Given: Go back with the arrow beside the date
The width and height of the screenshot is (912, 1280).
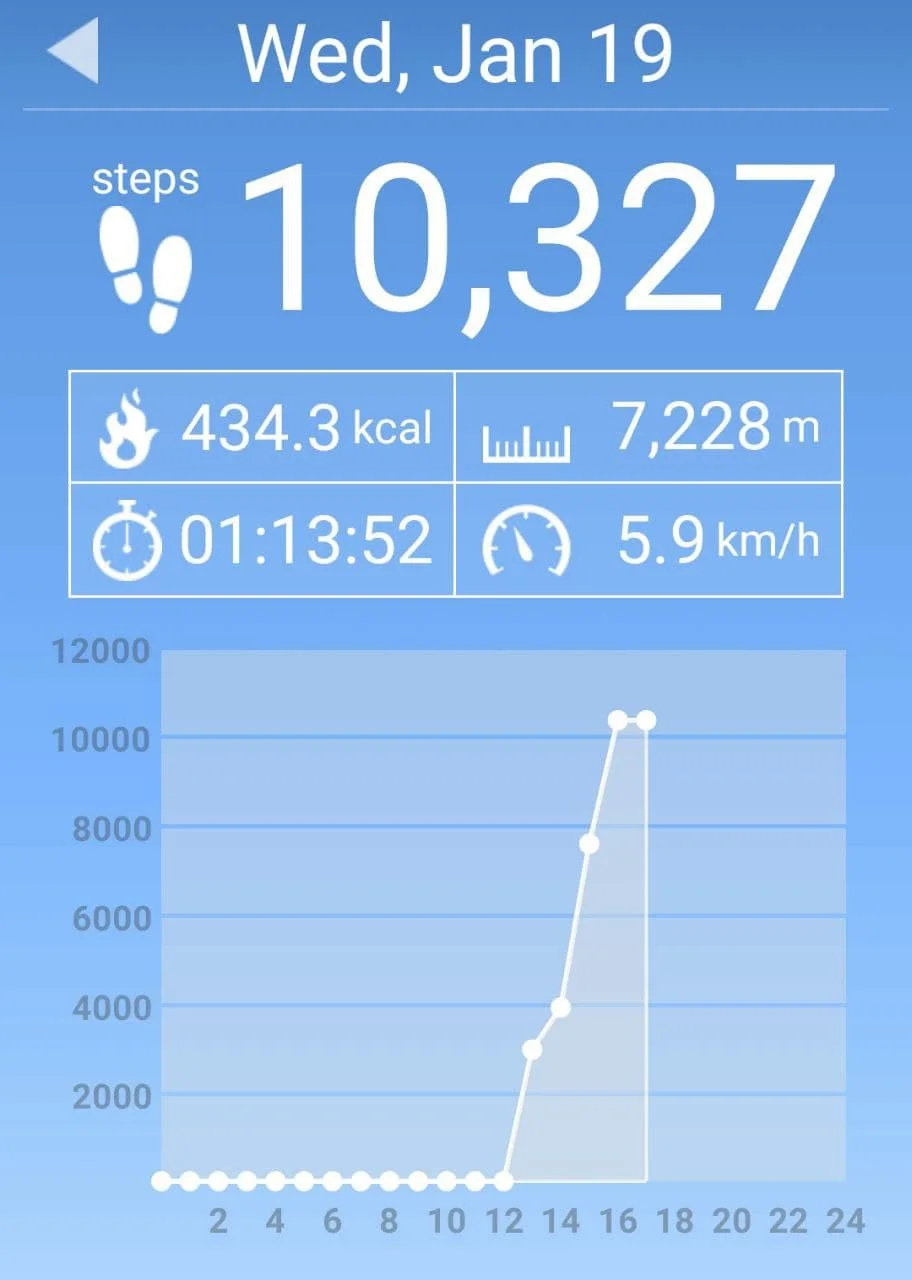Looking at the screenshot, I should [74, 52].
